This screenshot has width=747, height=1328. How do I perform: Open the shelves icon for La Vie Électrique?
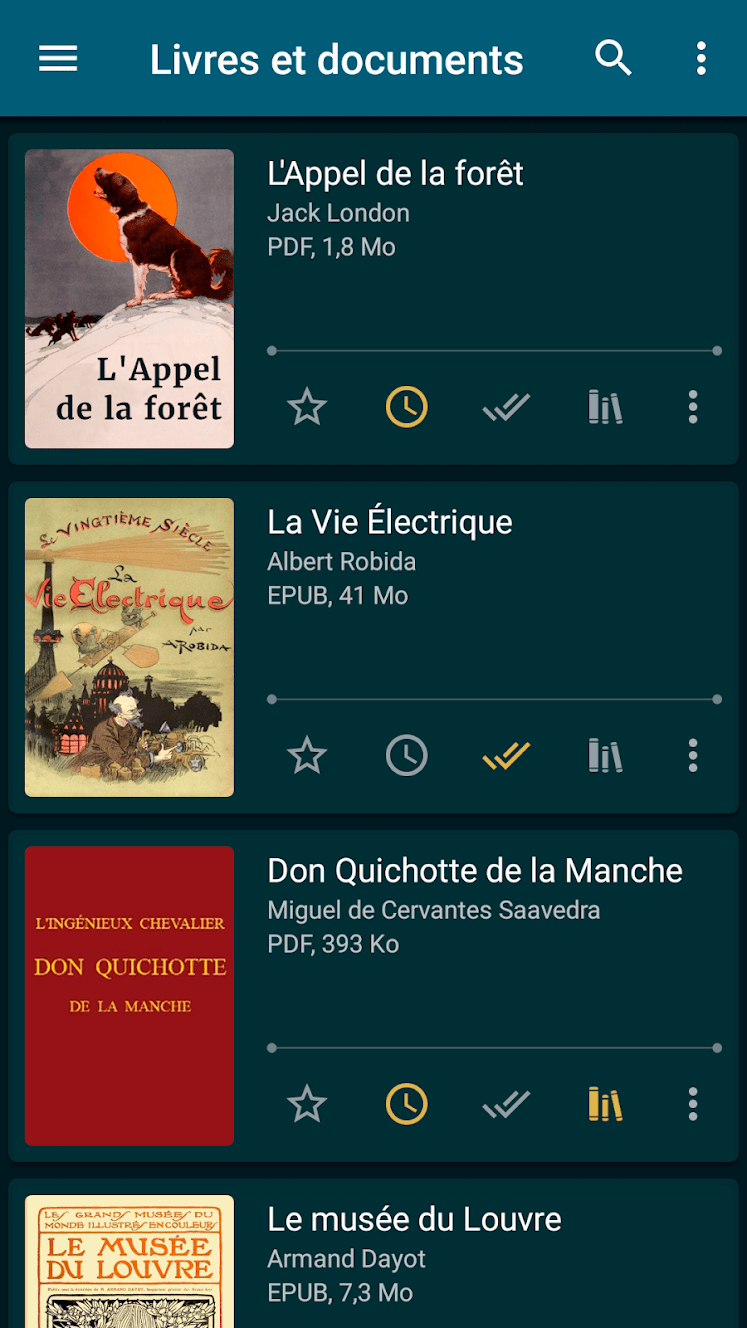click(x=605, y=756)
